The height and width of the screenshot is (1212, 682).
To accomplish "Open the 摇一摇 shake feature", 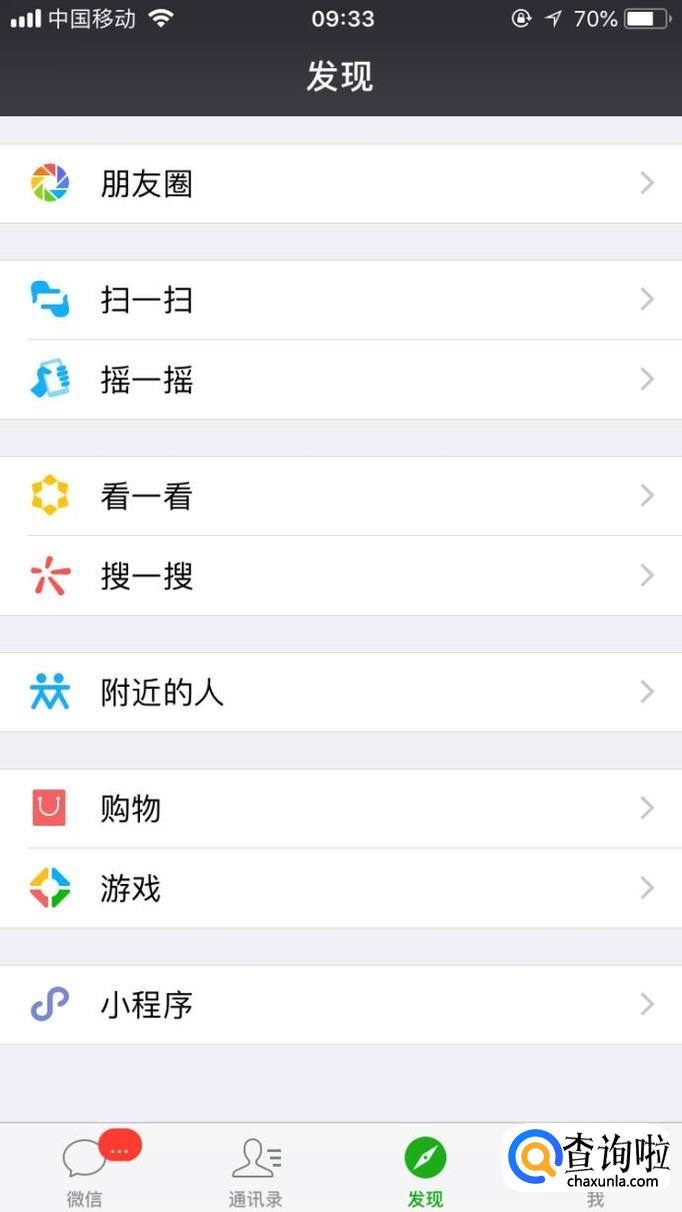I will pyautogui.click(x=340, y=380).
